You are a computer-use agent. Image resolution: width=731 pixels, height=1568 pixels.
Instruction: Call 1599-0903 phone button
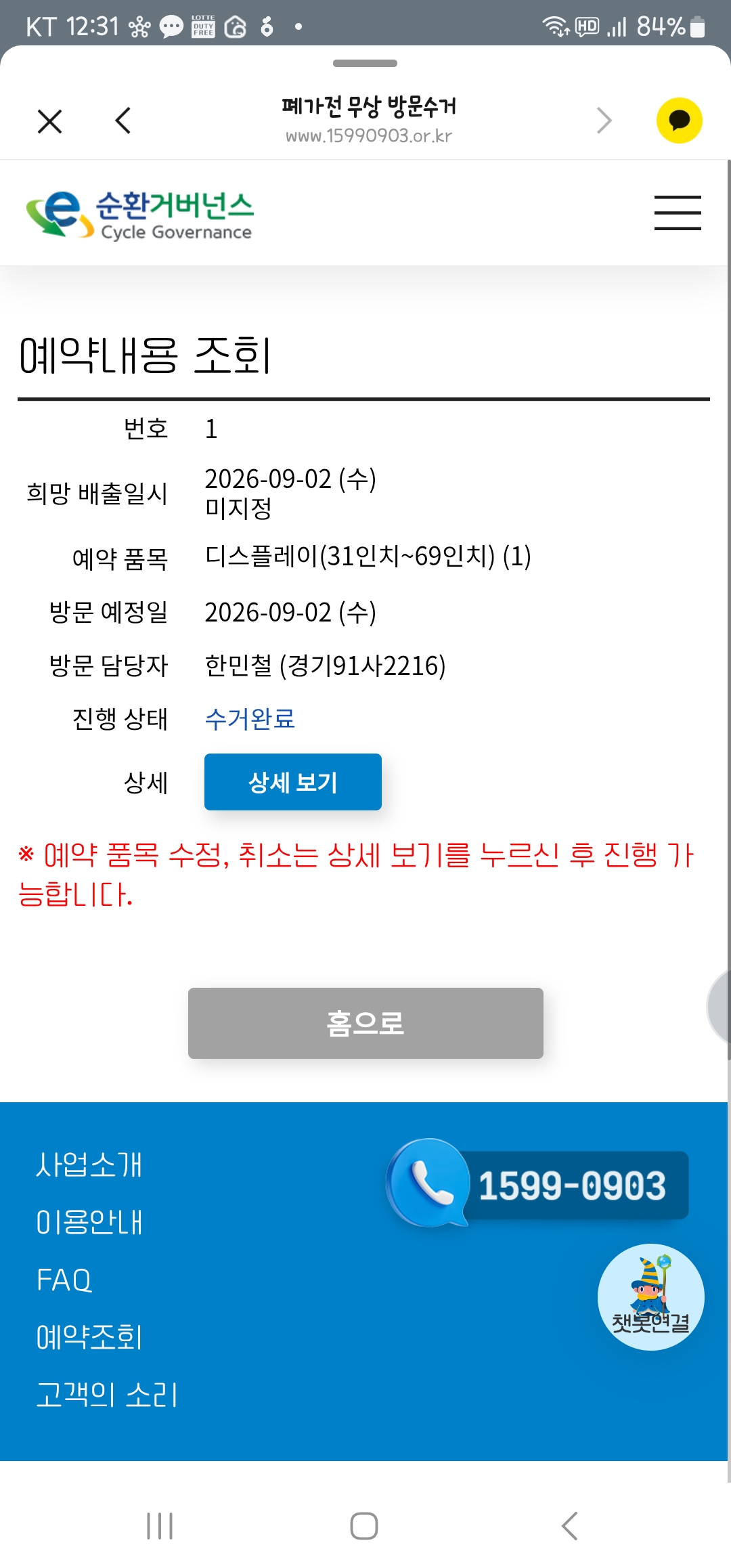point(537,1184)
